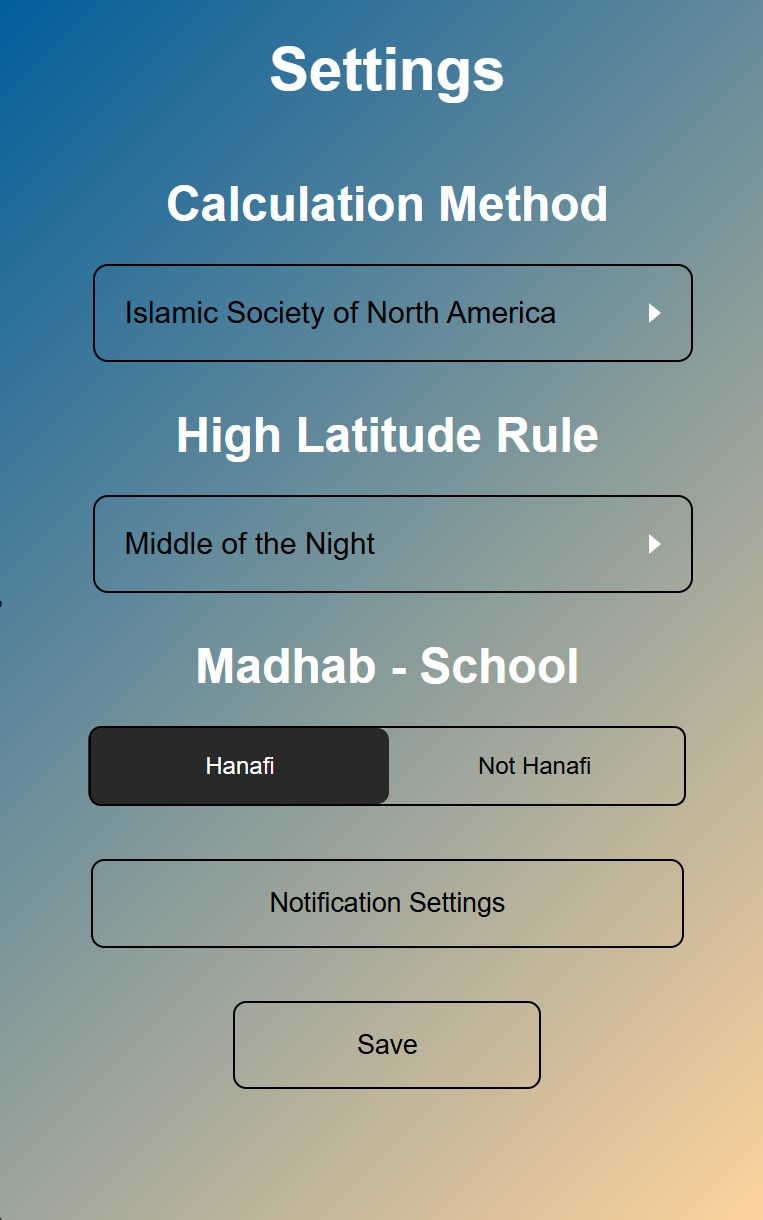Click the Calculation Method heading

tap(388, 203)
